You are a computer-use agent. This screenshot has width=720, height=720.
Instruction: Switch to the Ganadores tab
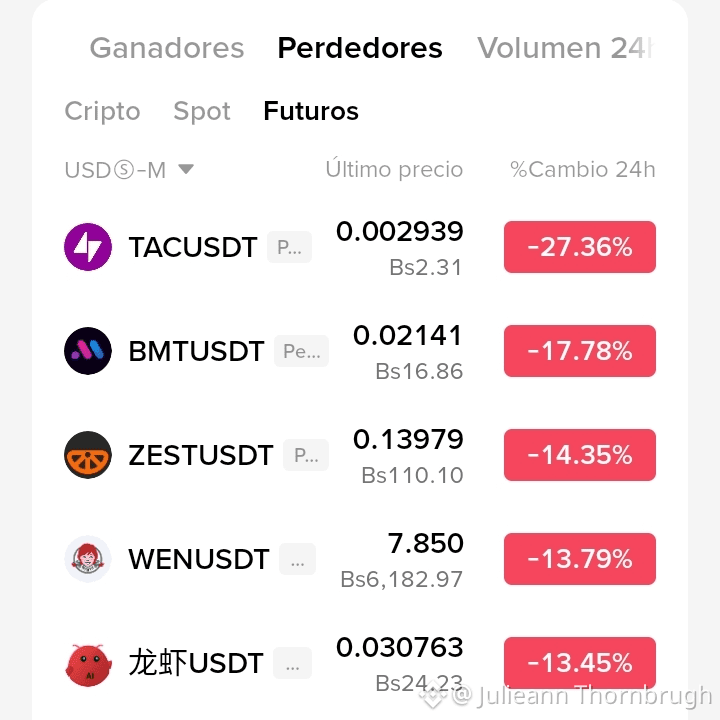pos(167,48)
